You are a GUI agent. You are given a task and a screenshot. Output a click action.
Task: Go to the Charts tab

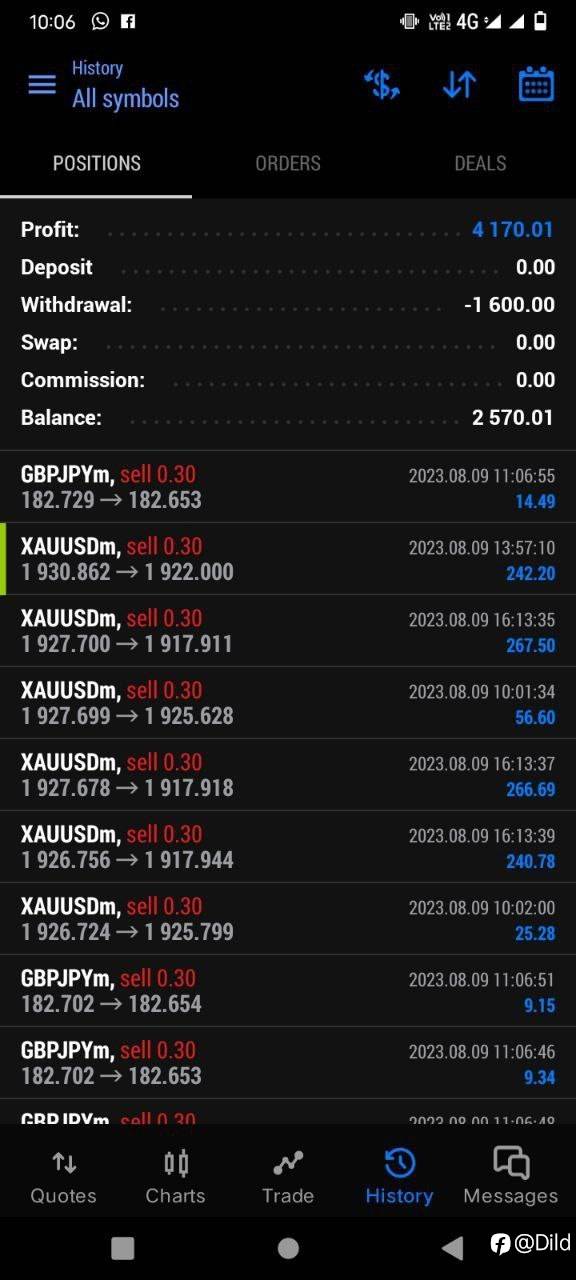[x=175, y=1177]
